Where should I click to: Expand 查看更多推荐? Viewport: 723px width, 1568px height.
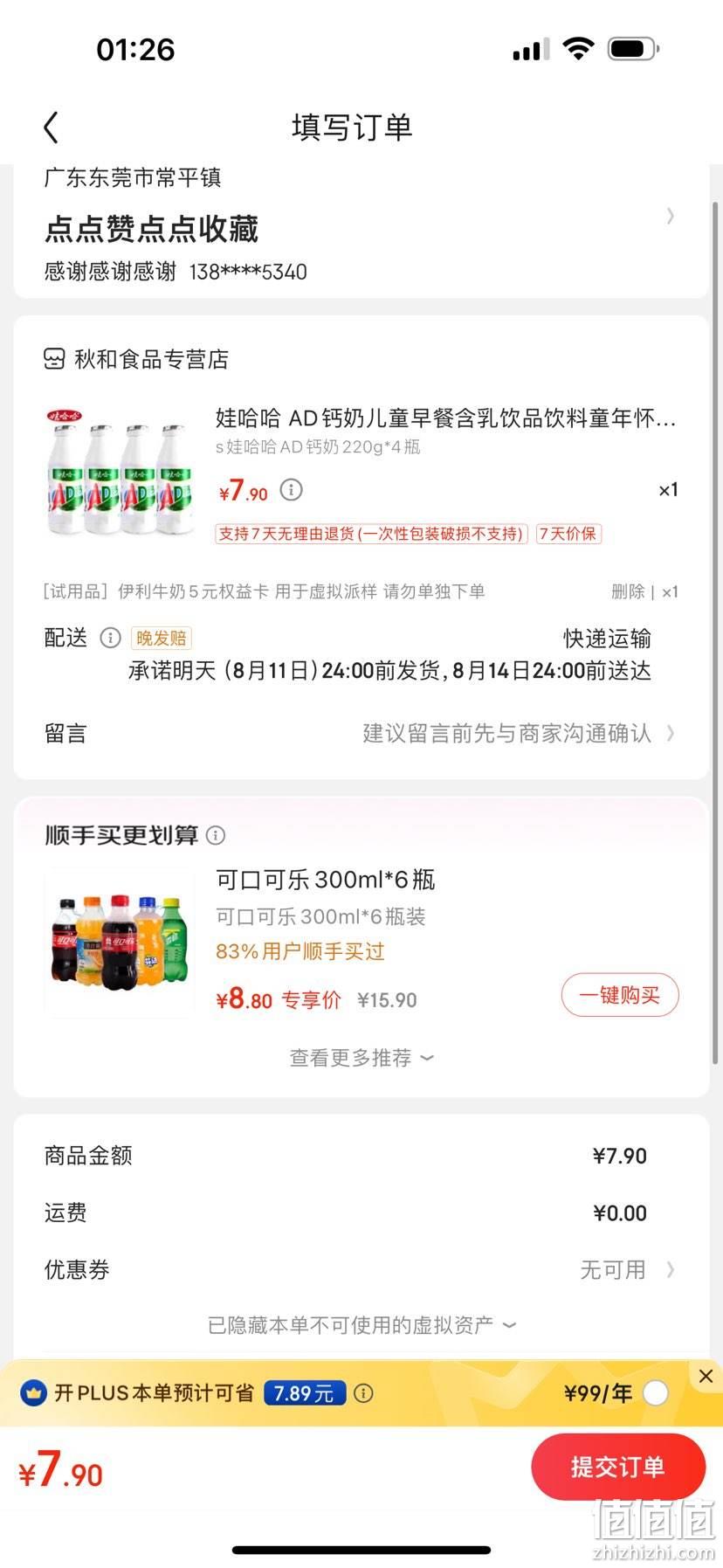coord(361,1058)
